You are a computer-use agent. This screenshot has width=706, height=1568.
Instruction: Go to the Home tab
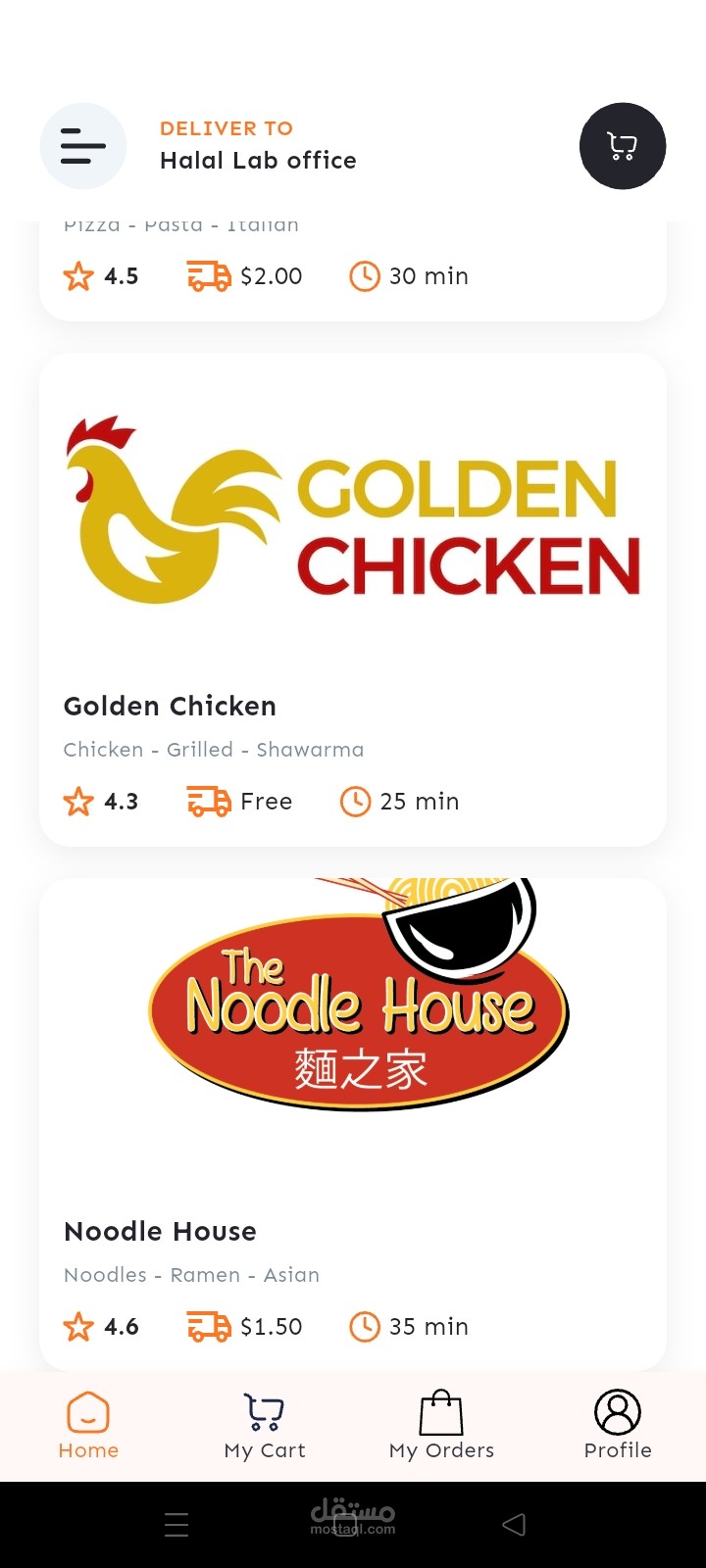tap(88, 1426)
